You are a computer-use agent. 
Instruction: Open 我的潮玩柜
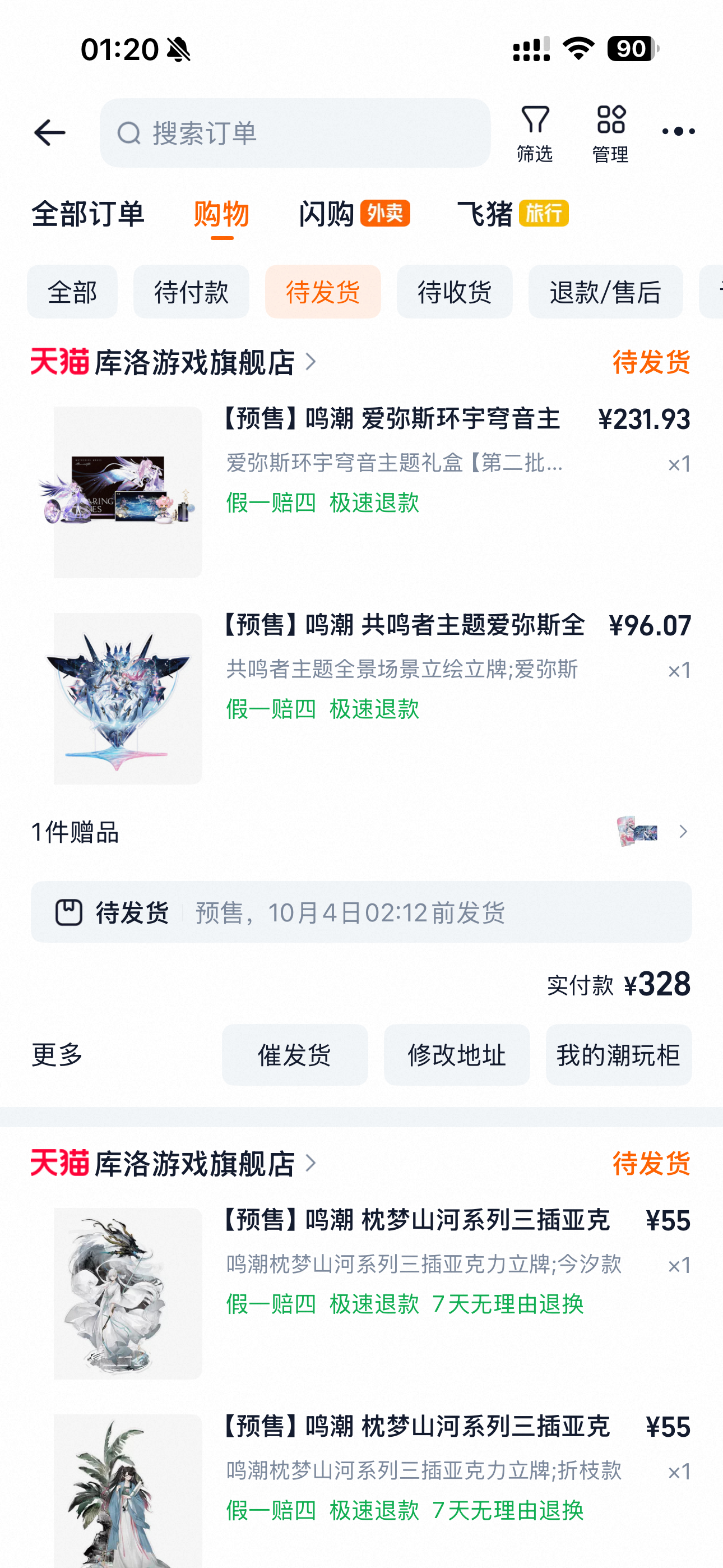click(618, 1054)
